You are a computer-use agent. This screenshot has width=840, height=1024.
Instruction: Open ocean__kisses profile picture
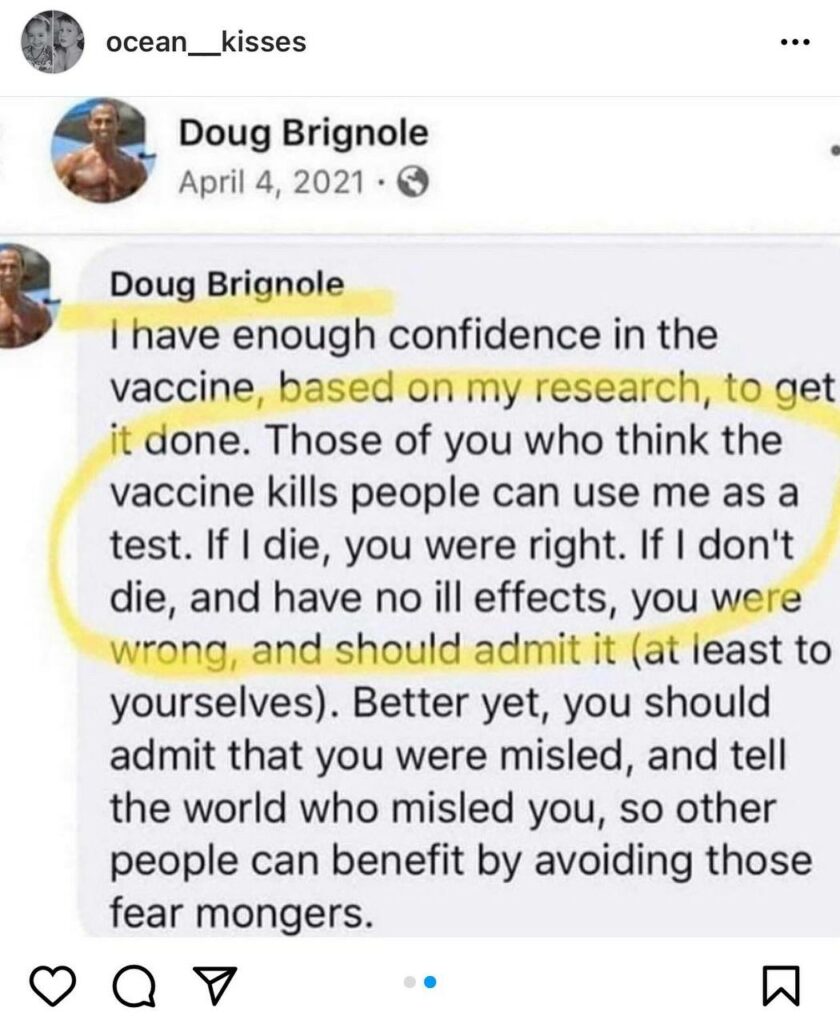(x=52, y=42)
